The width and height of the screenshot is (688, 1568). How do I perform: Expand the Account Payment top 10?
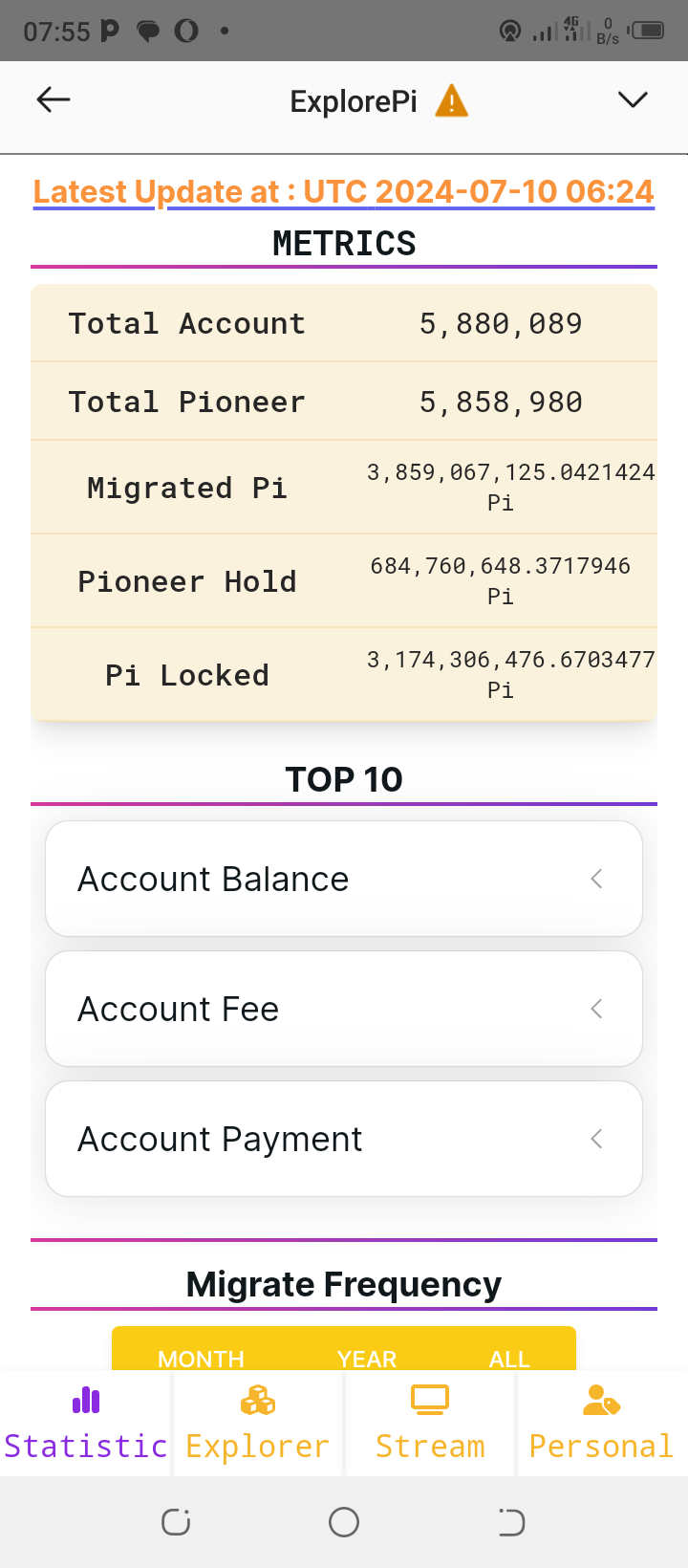pyautogui.click(x=344, y=1139)
